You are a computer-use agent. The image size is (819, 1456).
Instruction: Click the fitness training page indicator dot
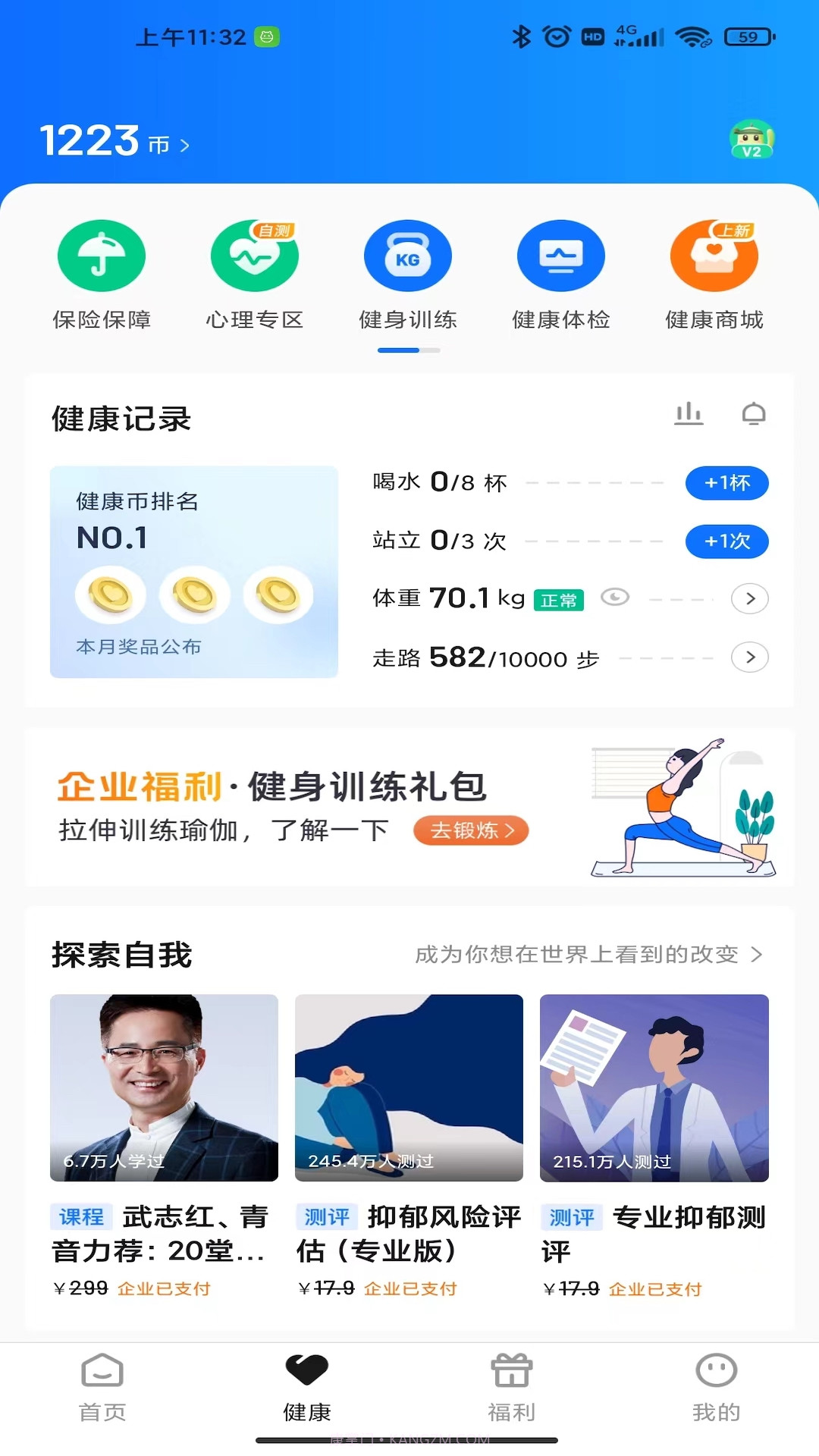click(x=398, y=350)
